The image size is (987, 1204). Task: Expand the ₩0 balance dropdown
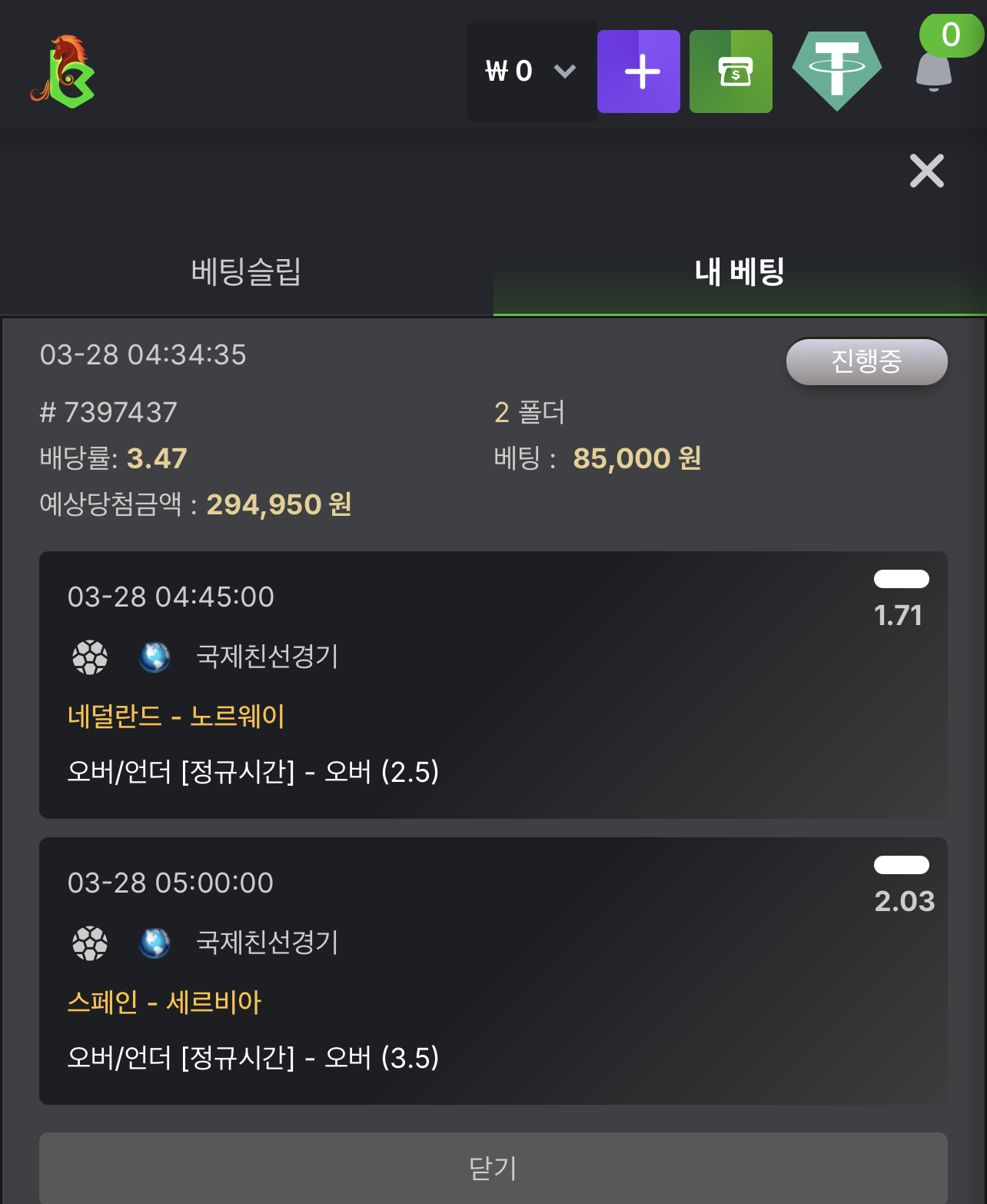510,71
